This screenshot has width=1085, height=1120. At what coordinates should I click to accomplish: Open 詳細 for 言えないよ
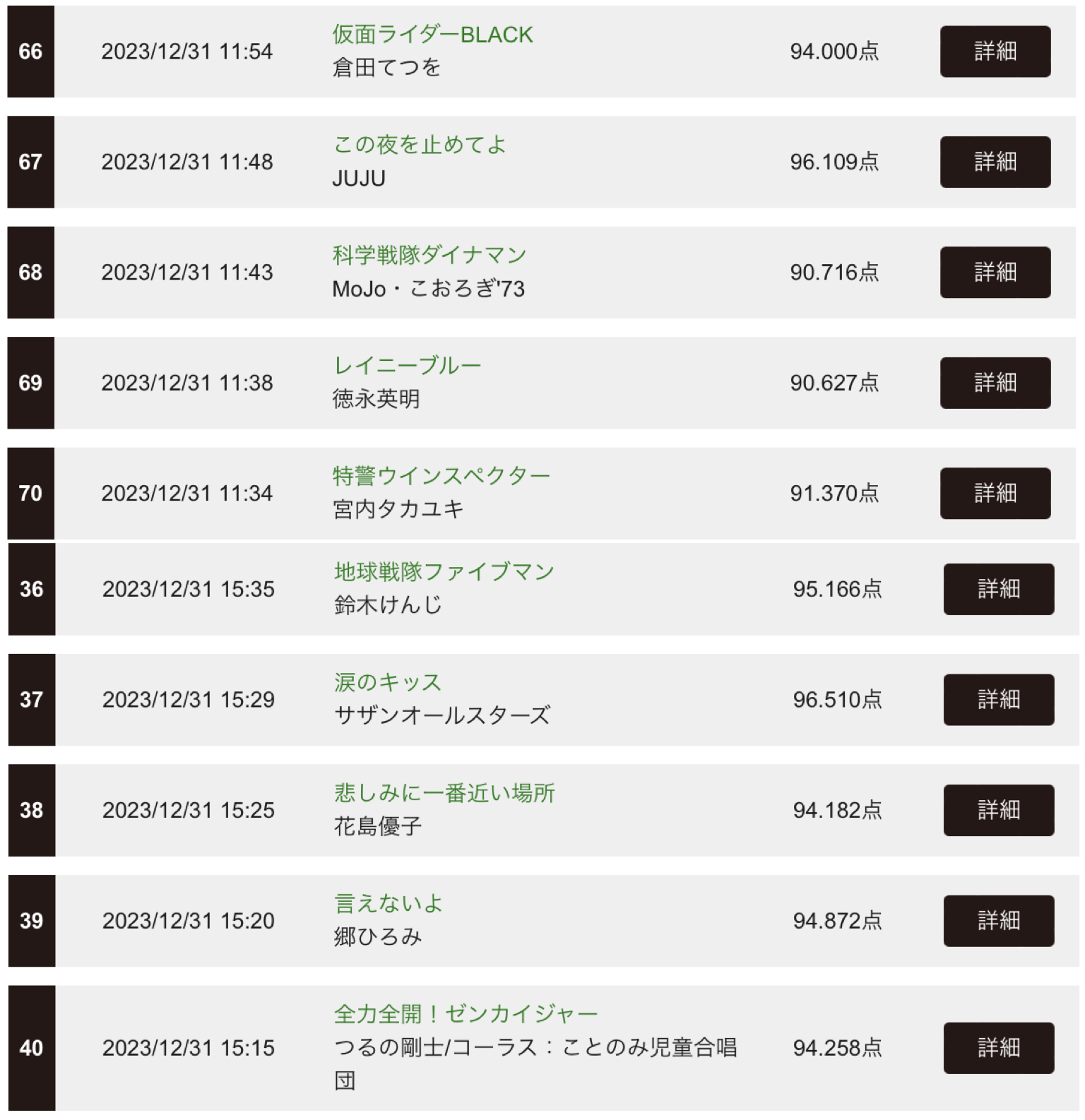tap(998, 921)
